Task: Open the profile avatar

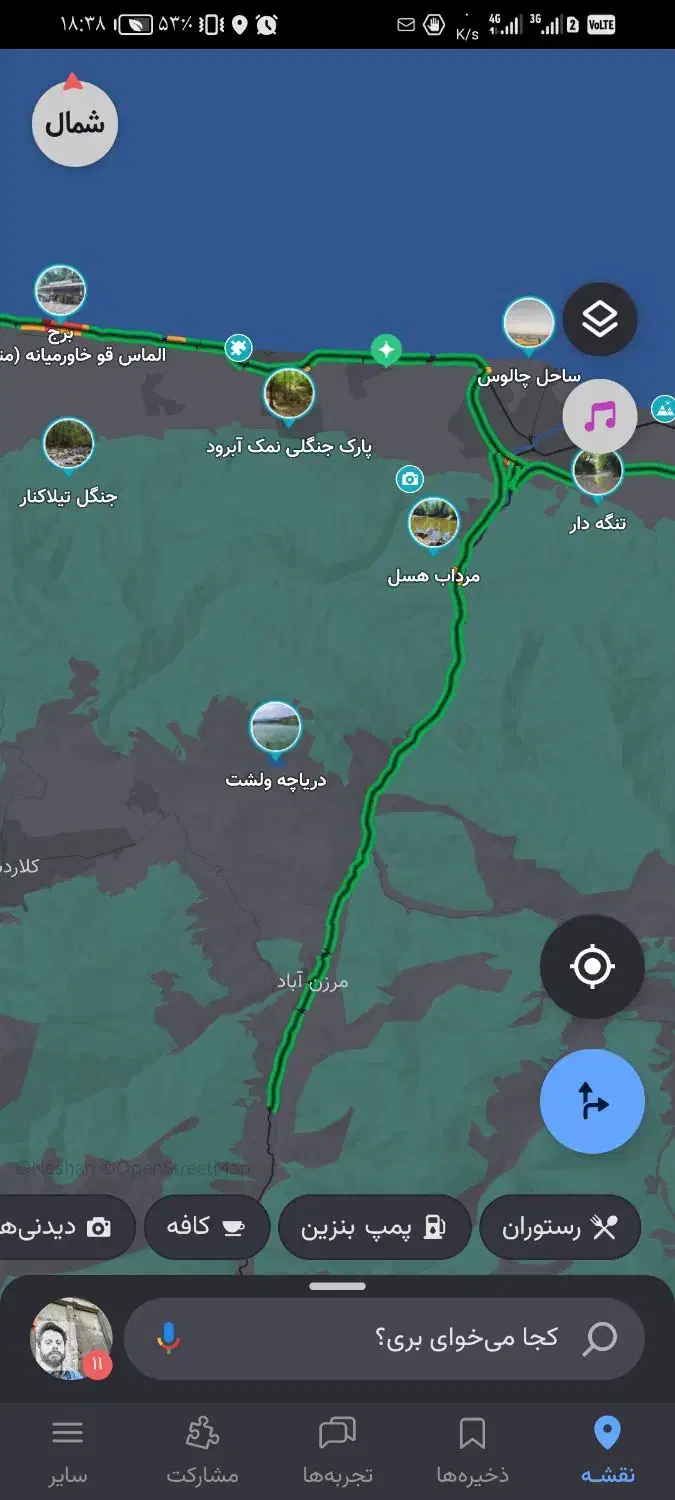Action: [71, 1339]
